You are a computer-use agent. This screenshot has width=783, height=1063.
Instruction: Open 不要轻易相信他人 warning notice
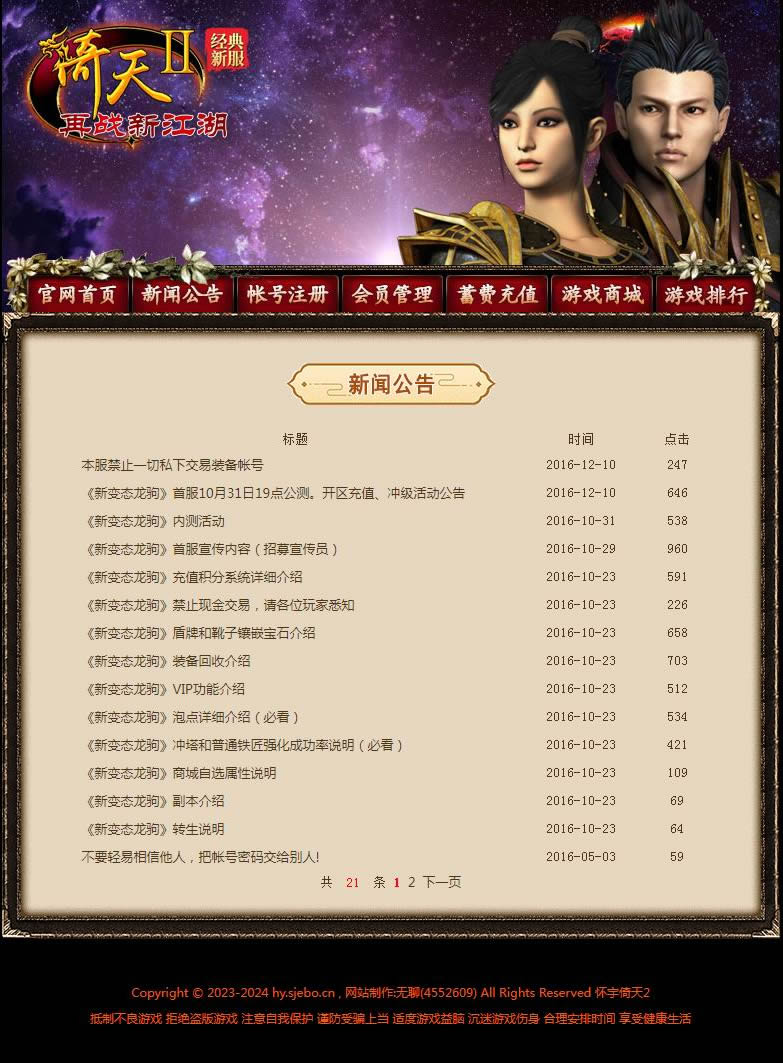(200, 857)
